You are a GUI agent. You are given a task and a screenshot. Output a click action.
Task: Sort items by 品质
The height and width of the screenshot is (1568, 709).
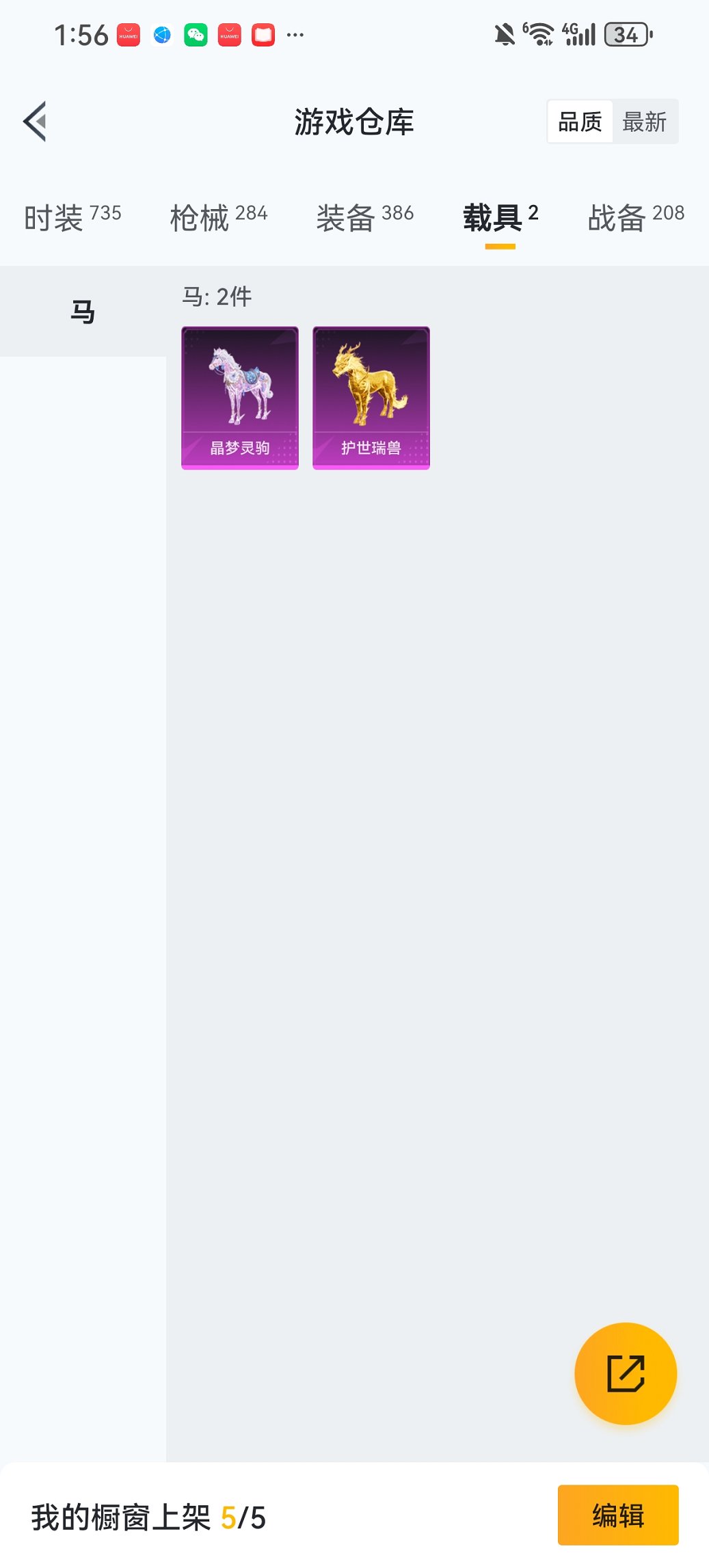(580, 122)
